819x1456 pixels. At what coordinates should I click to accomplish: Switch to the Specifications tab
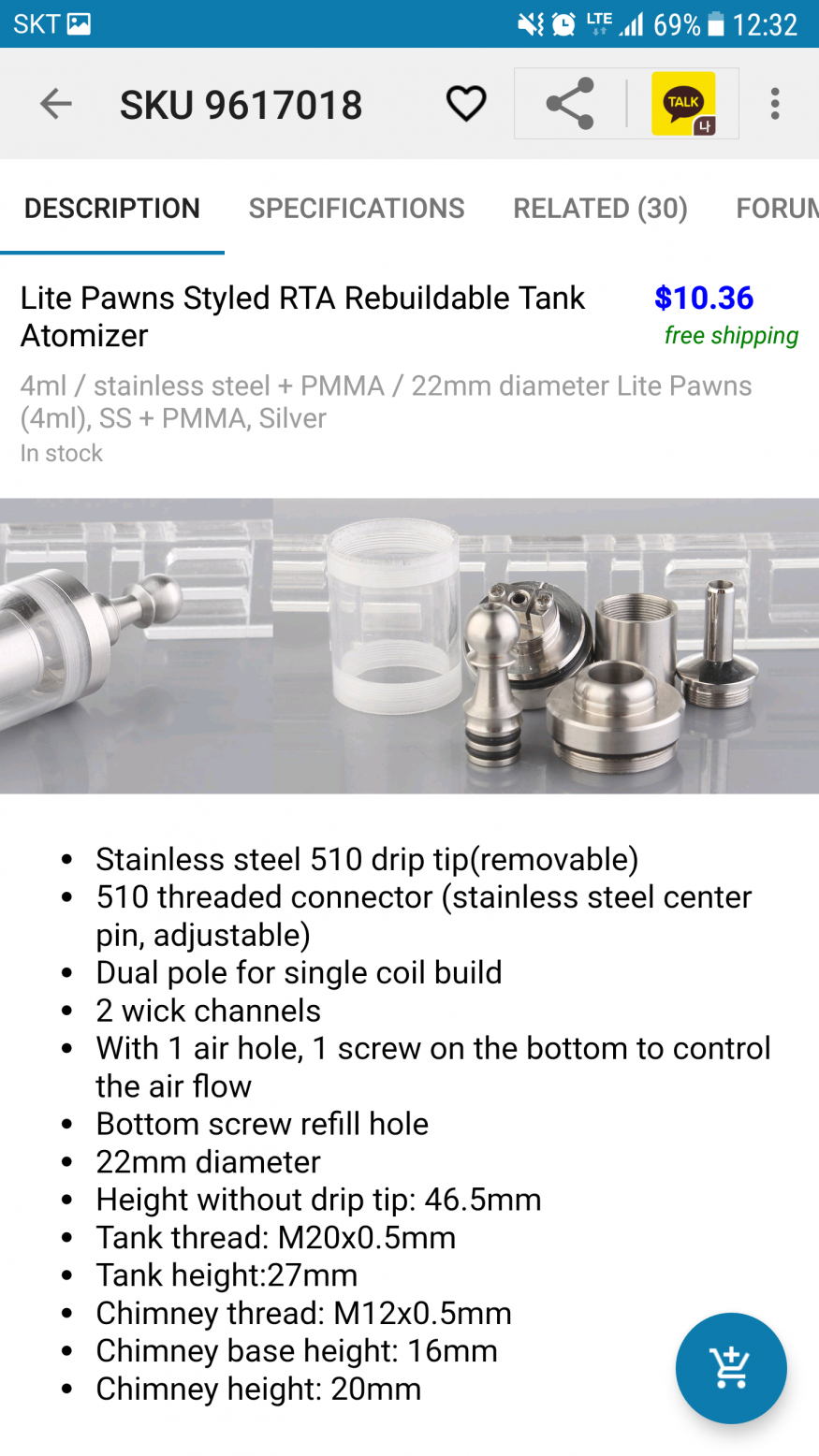[357, 208]
